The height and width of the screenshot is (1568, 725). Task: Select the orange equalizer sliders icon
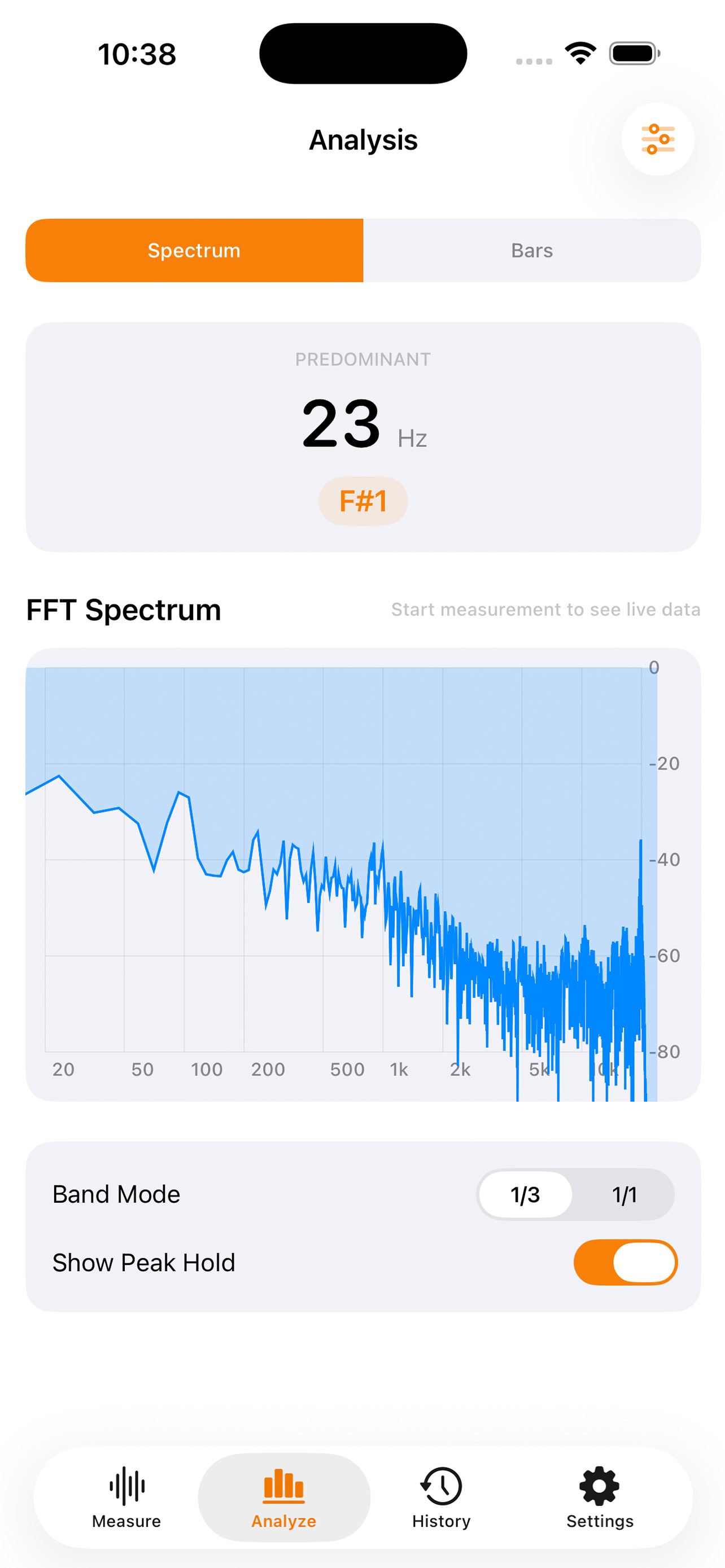[x=657, y=139]
